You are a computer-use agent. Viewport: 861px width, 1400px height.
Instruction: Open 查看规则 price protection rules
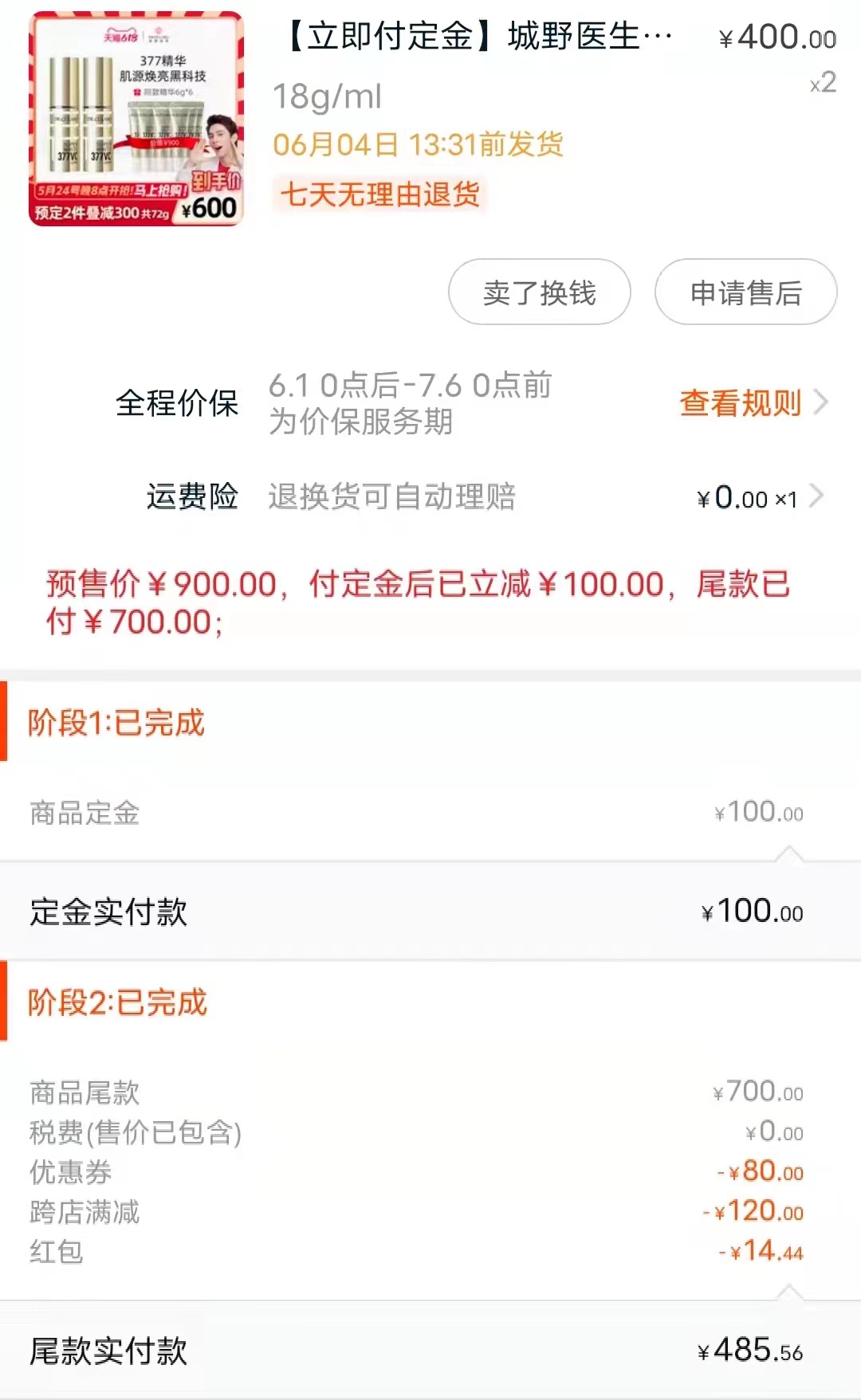click(x=752, y=403)
